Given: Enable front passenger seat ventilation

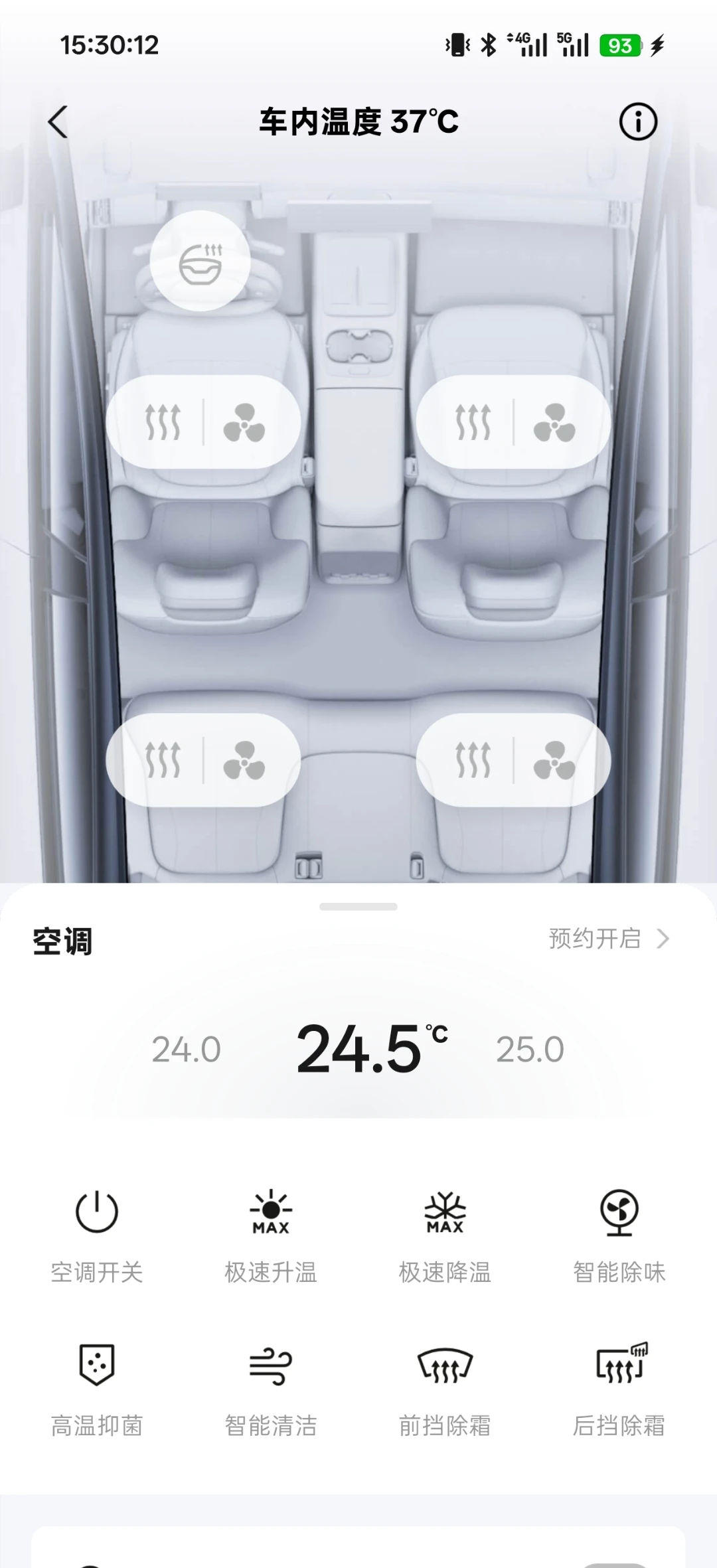Looking at the screenshot, I should pyautogui.click(x=554, y=422).
